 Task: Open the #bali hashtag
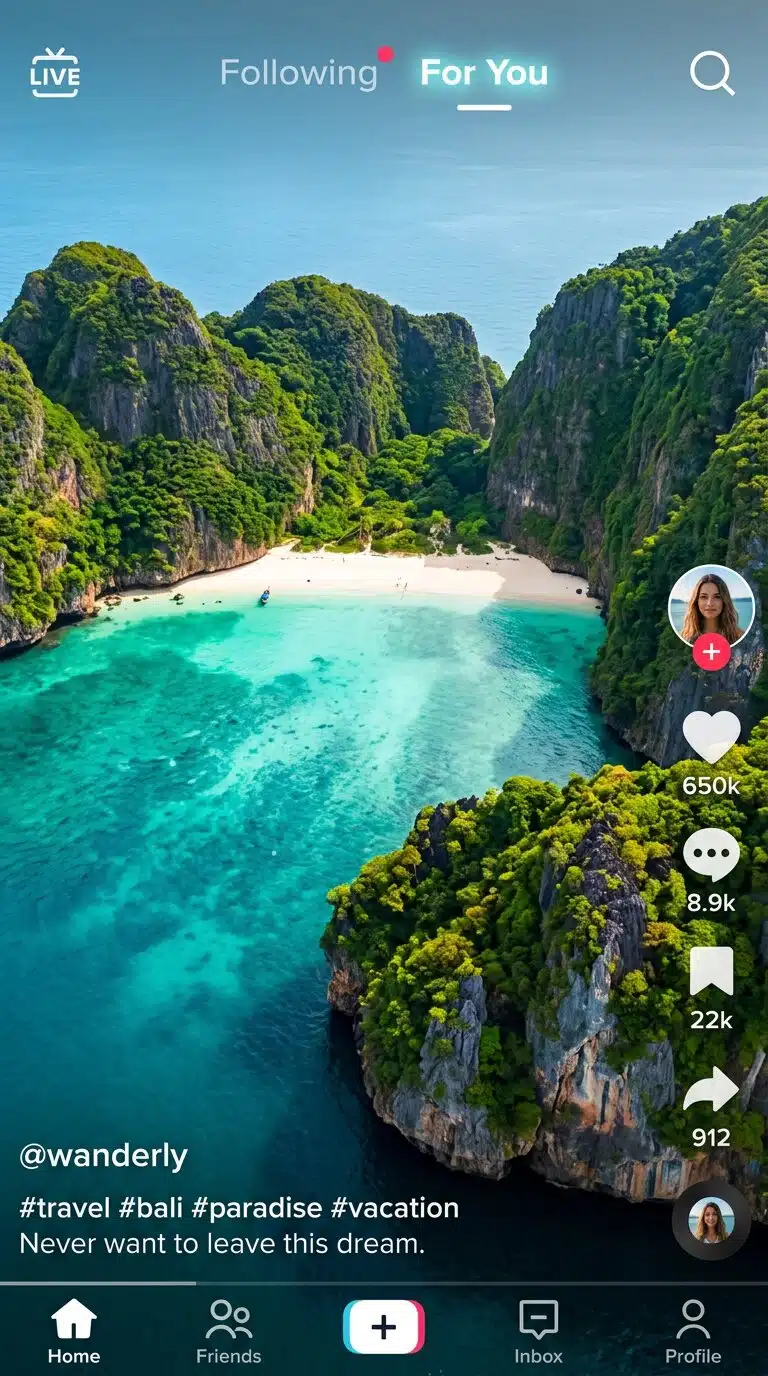151,1208
